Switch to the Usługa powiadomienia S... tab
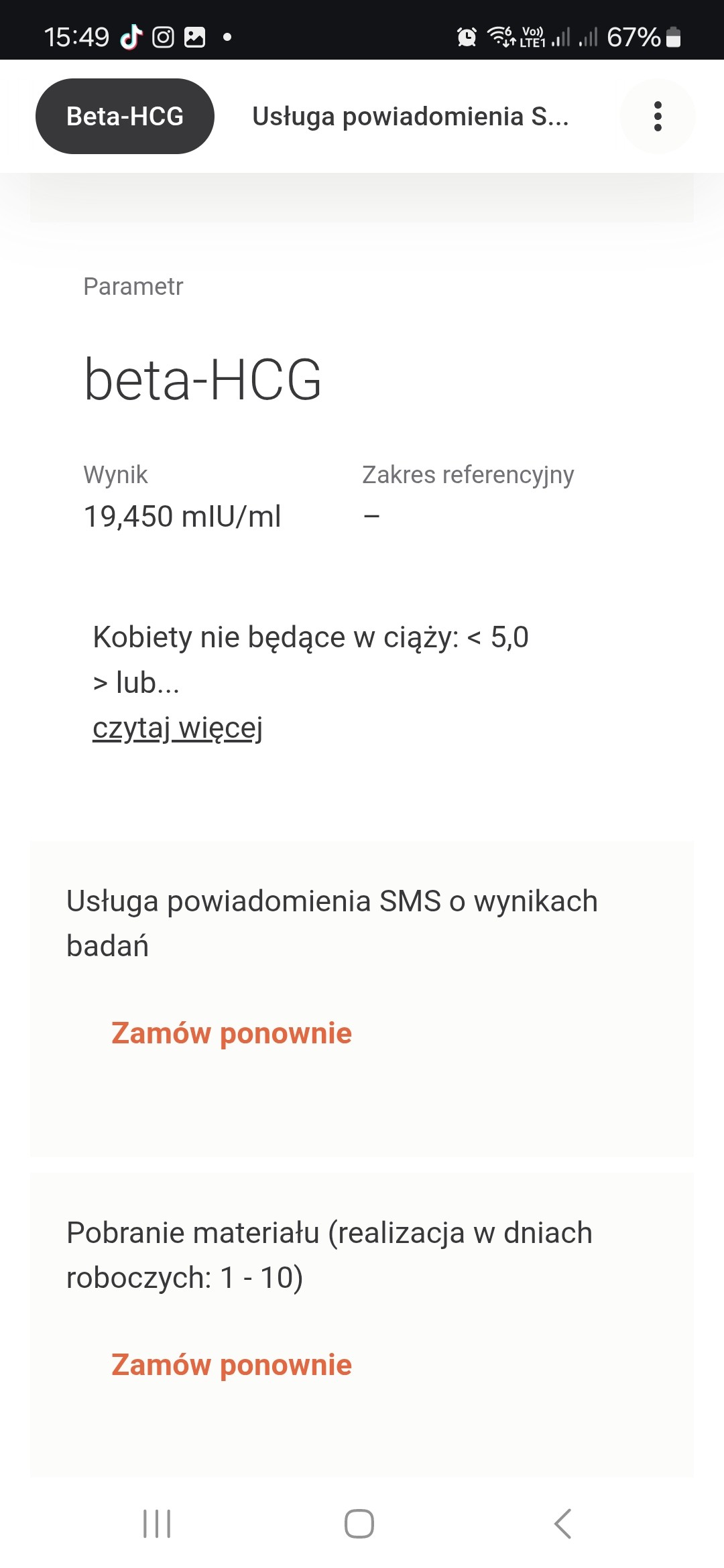This screenshot has width=724, height=1568. point(410,117)
